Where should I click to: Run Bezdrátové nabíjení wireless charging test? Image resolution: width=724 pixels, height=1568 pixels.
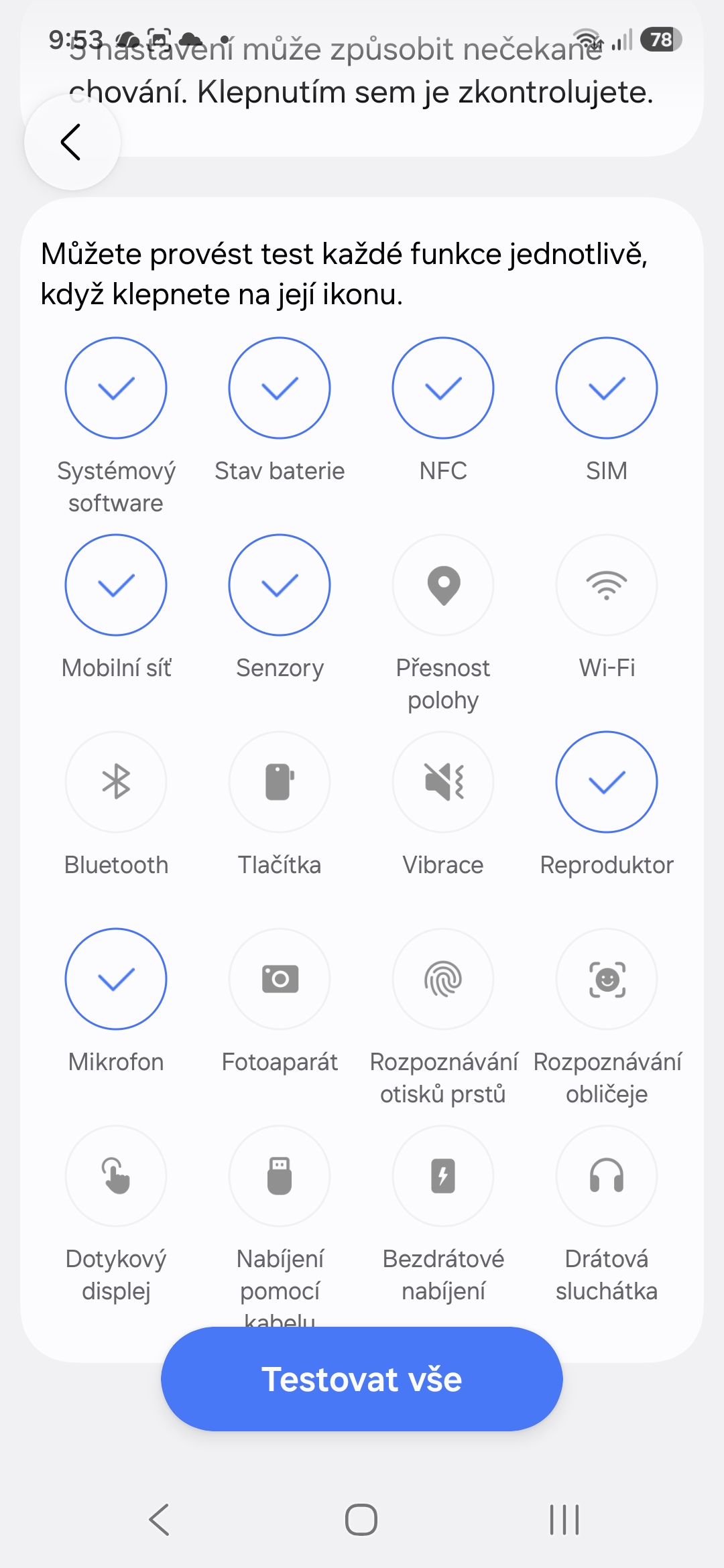(443, 1176)
